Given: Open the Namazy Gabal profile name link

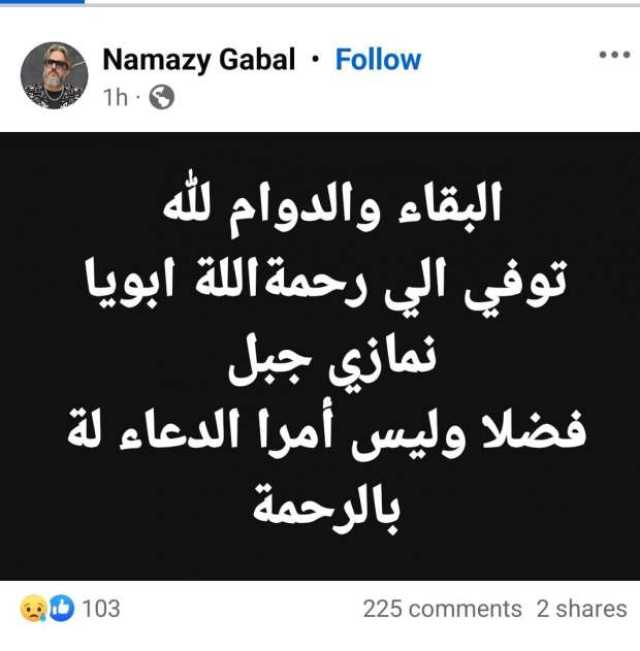Looking at the screenshot, I should 198,60.
